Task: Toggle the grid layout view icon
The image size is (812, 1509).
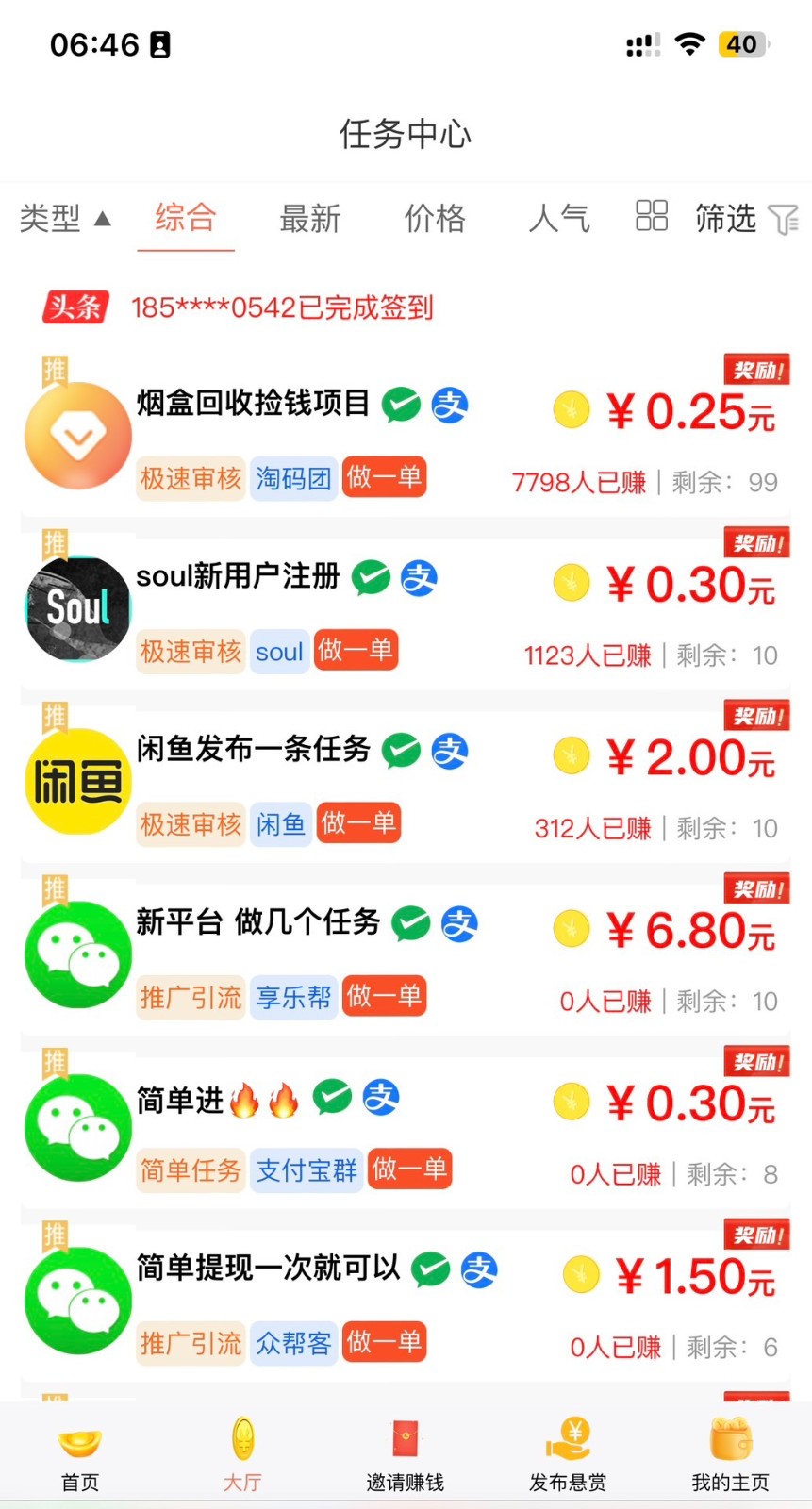Action: (x=651, y=216)
